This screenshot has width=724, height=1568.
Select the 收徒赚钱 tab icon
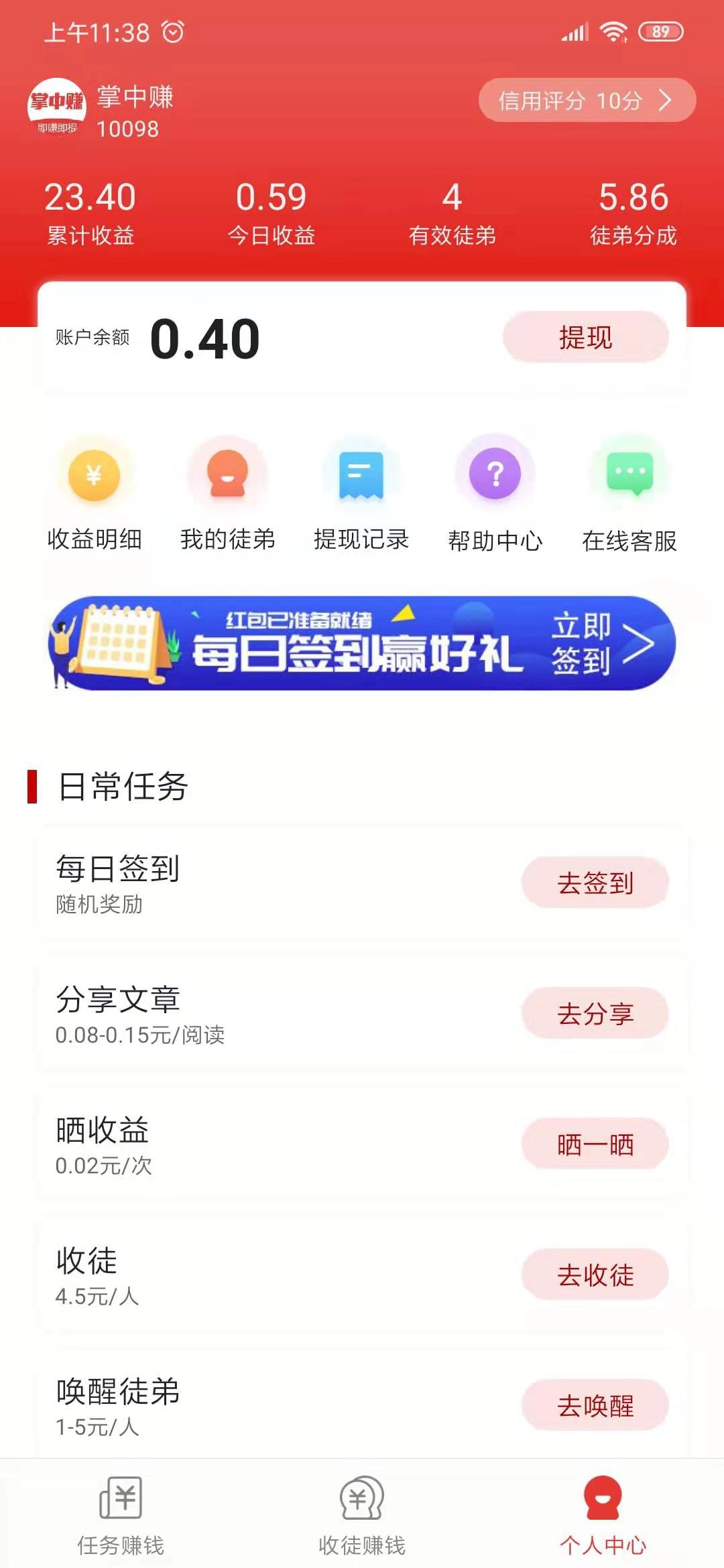pos(360,1501)
